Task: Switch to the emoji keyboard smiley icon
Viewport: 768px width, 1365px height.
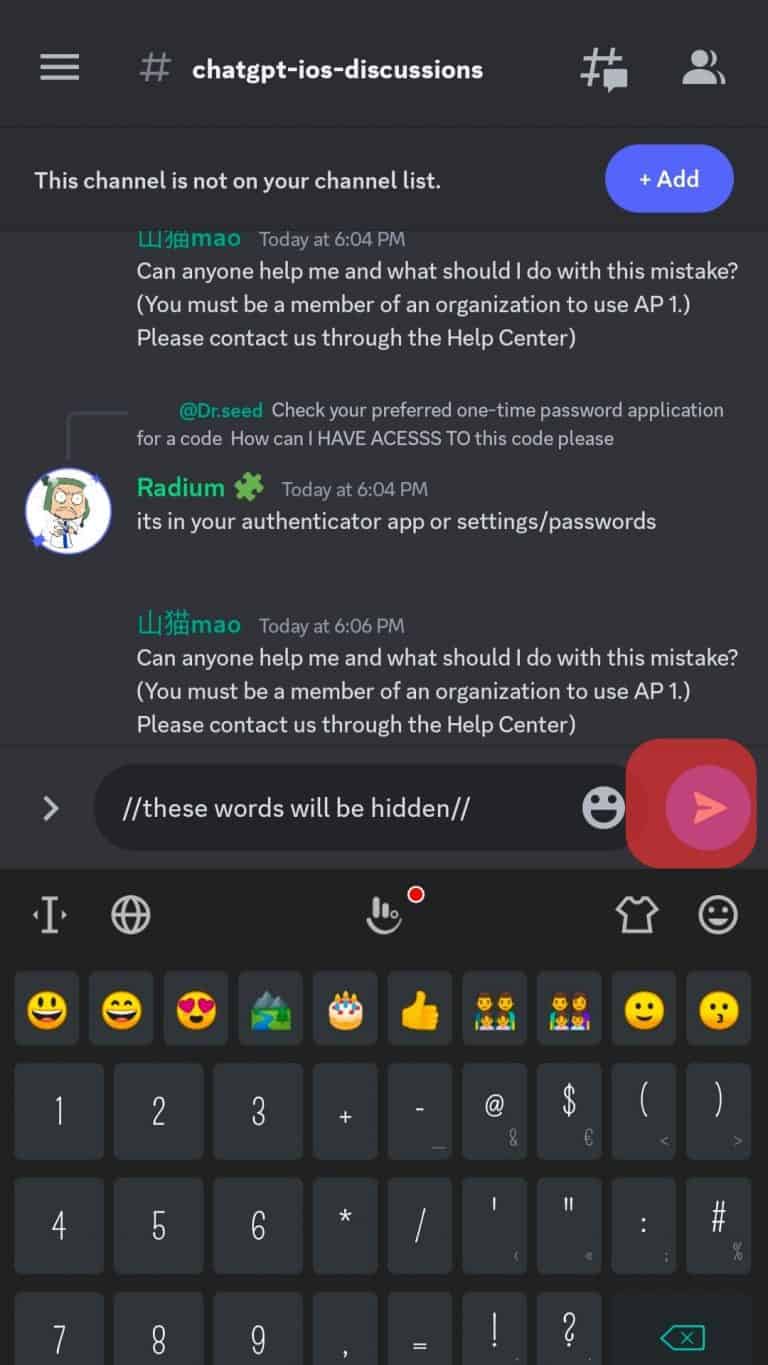Action: point(718,914)
